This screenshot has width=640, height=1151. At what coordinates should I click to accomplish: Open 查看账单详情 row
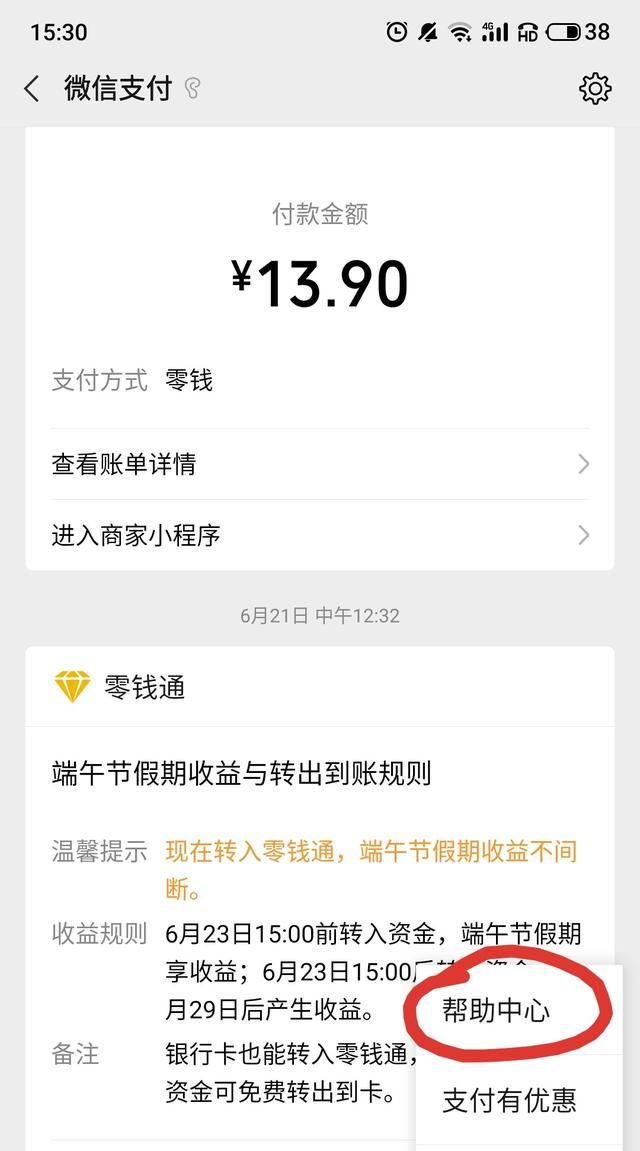point(320,464)
